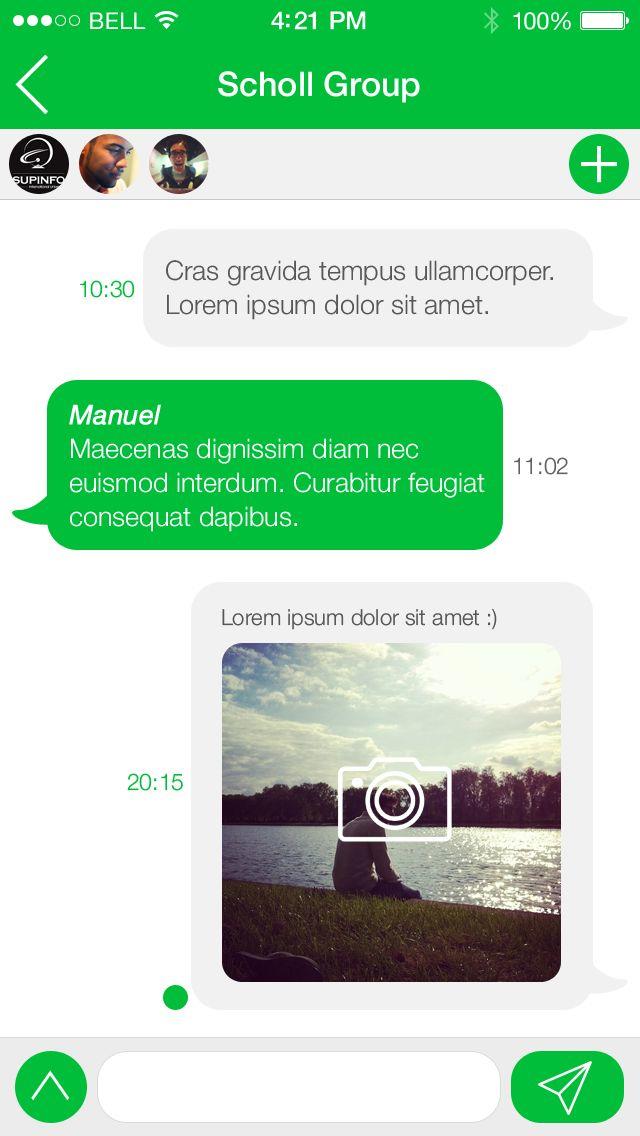This screenshot has width=640, height=1136.
Task: Open the SUPINFO member avatar
Action: pos(39,164)
